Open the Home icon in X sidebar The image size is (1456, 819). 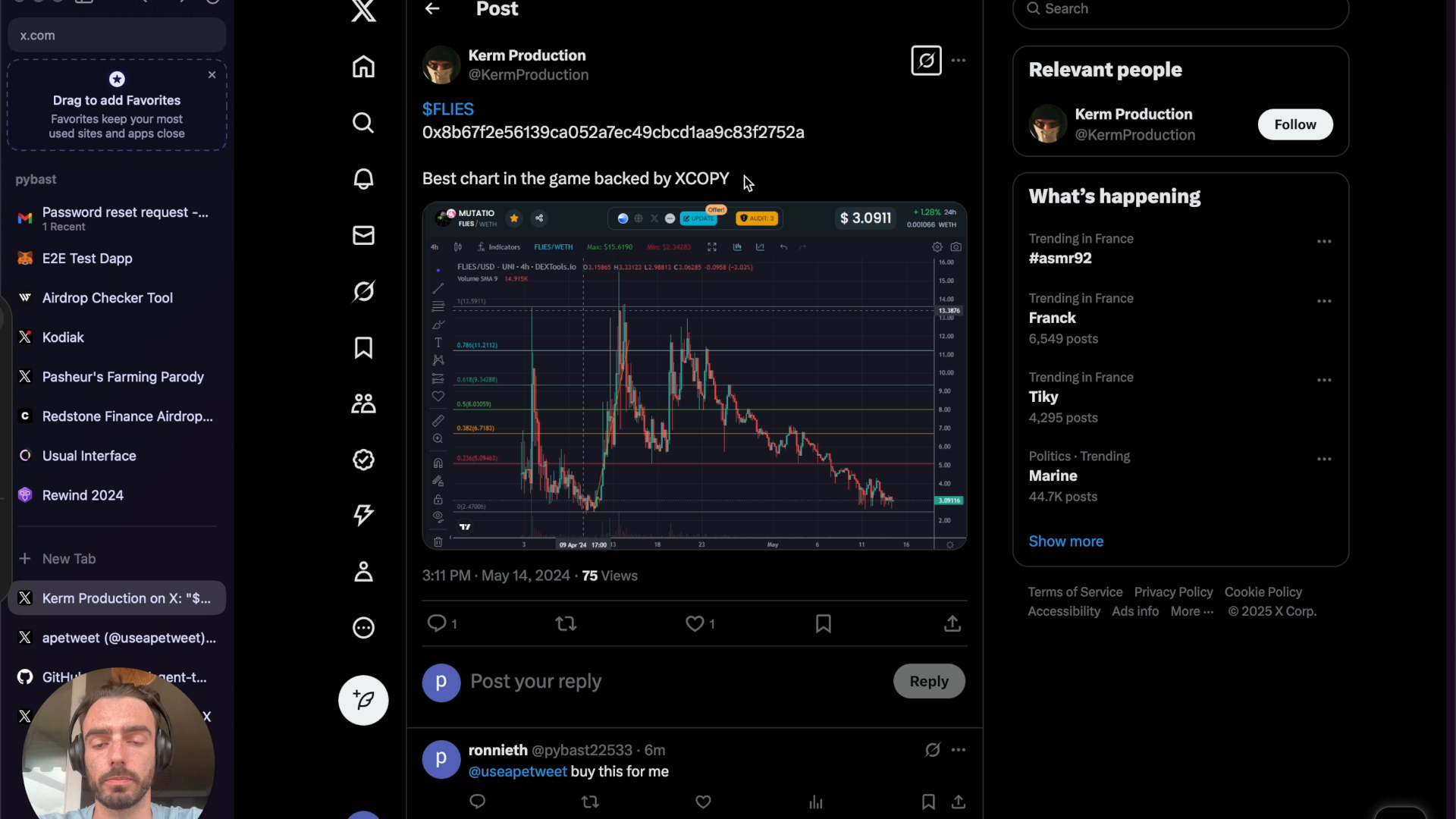click(x=363, y=67)
